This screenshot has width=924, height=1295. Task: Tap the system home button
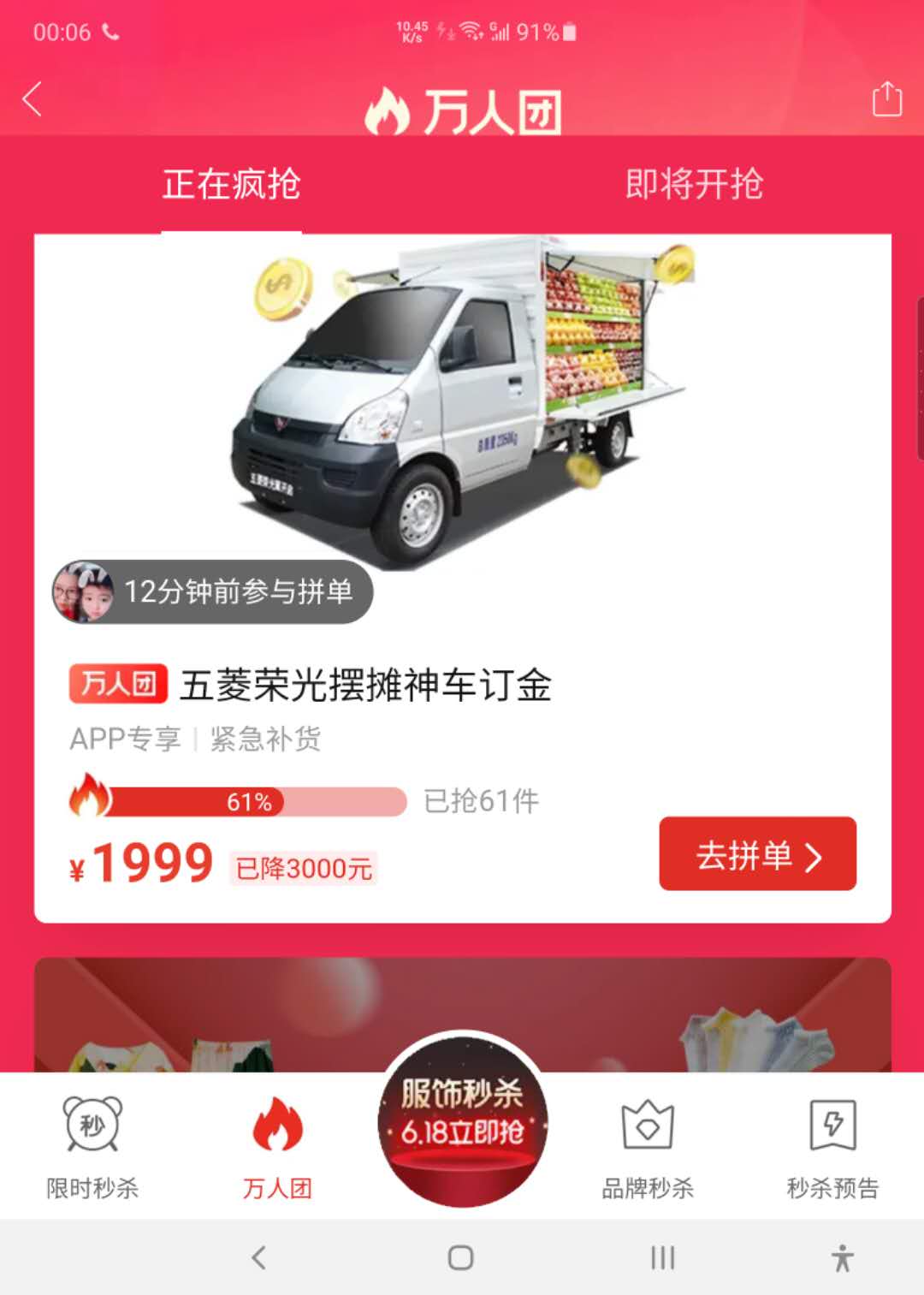[x=461, y=1257]
